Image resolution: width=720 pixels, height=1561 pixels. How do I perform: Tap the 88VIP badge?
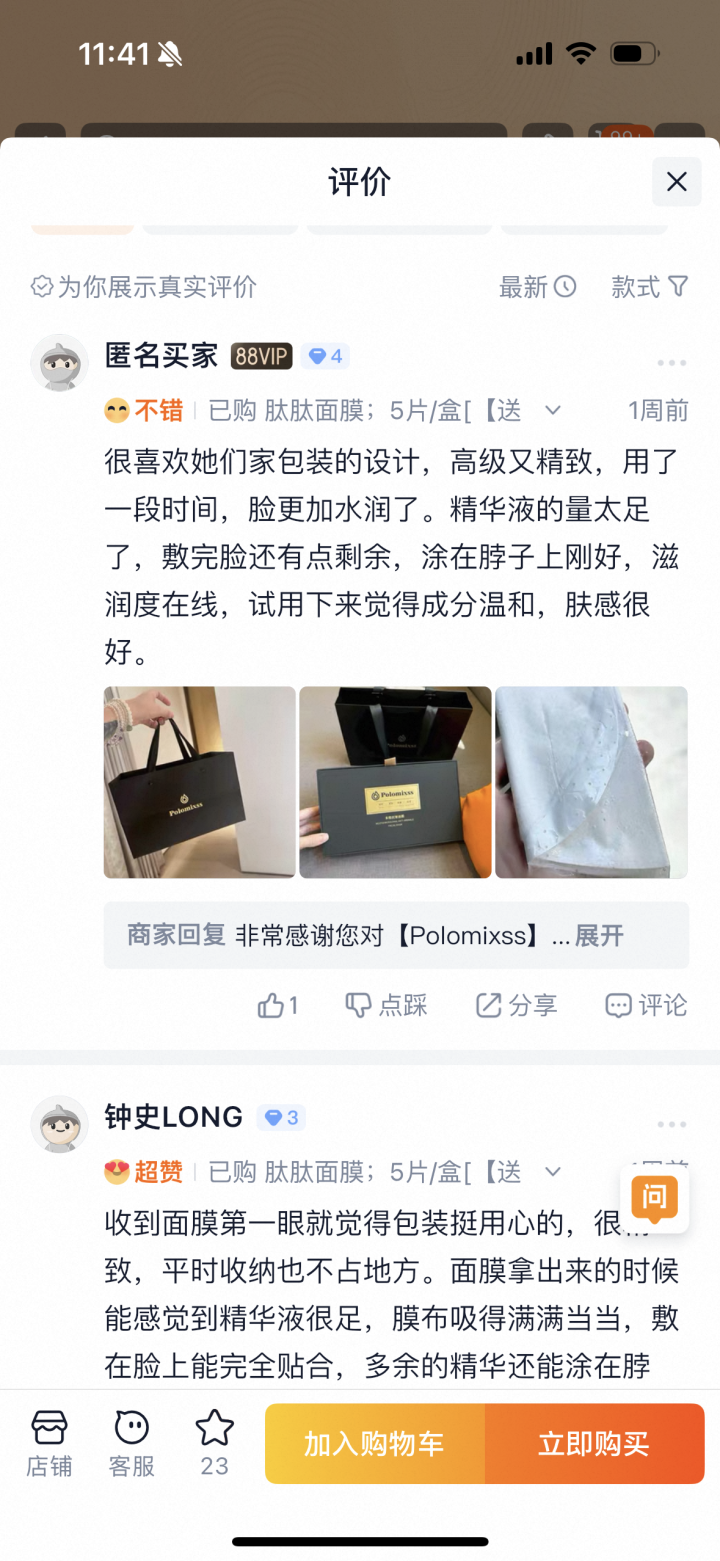point(260,356)
